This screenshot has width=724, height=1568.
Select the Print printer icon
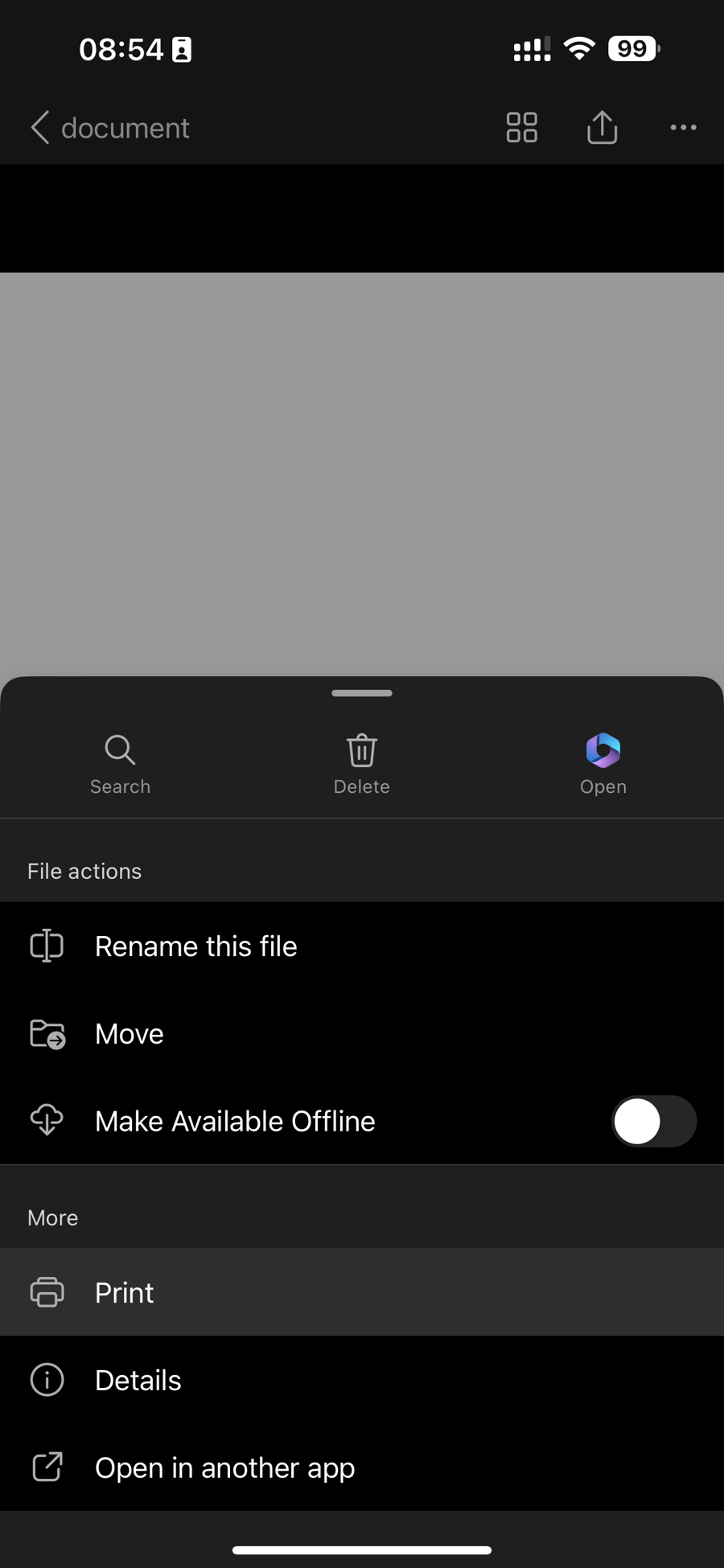(47, 1292)
